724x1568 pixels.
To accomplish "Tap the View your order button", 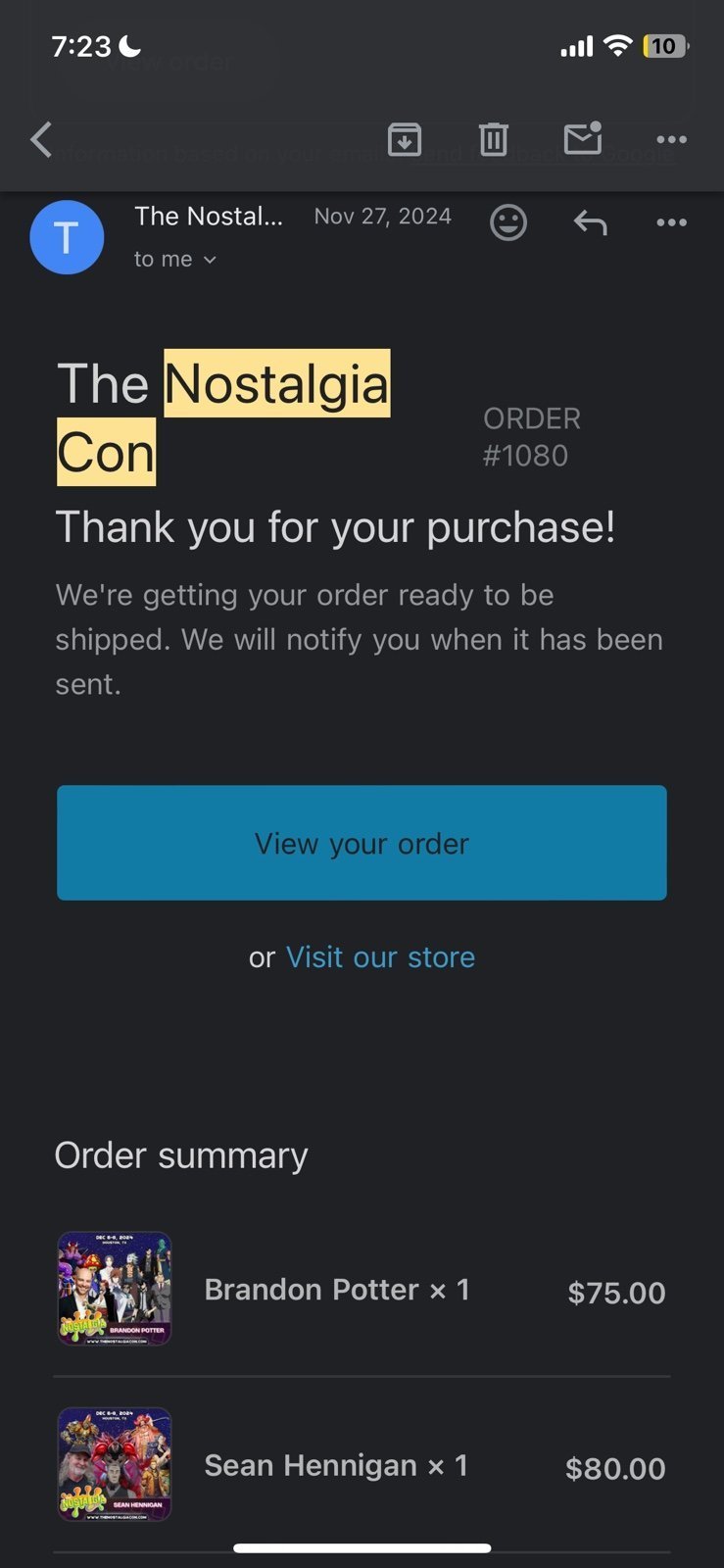I will click(362, 843).
